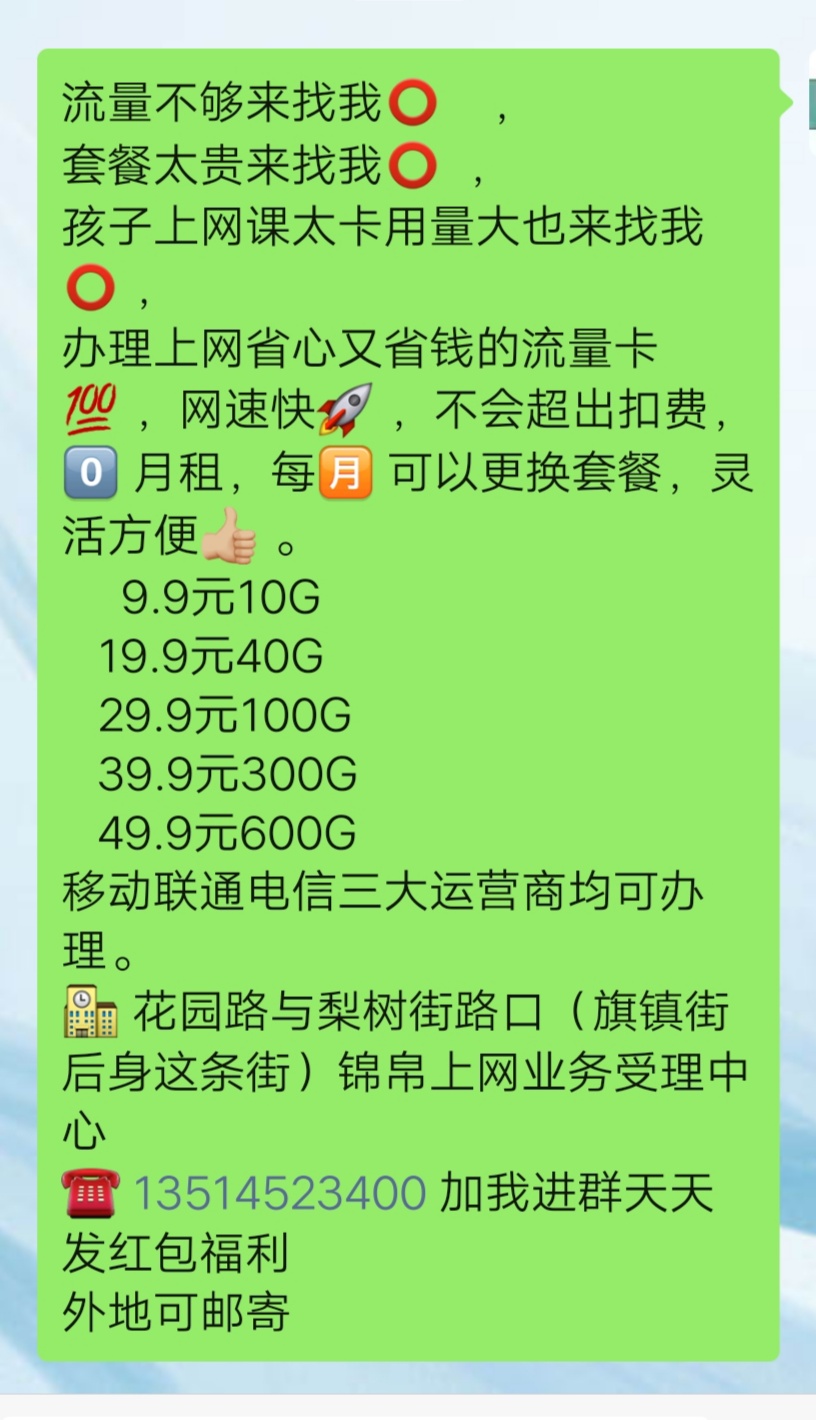Tap the phone number 13514523400 link
The image size is (816, 1420).
tap(280, 1193)
